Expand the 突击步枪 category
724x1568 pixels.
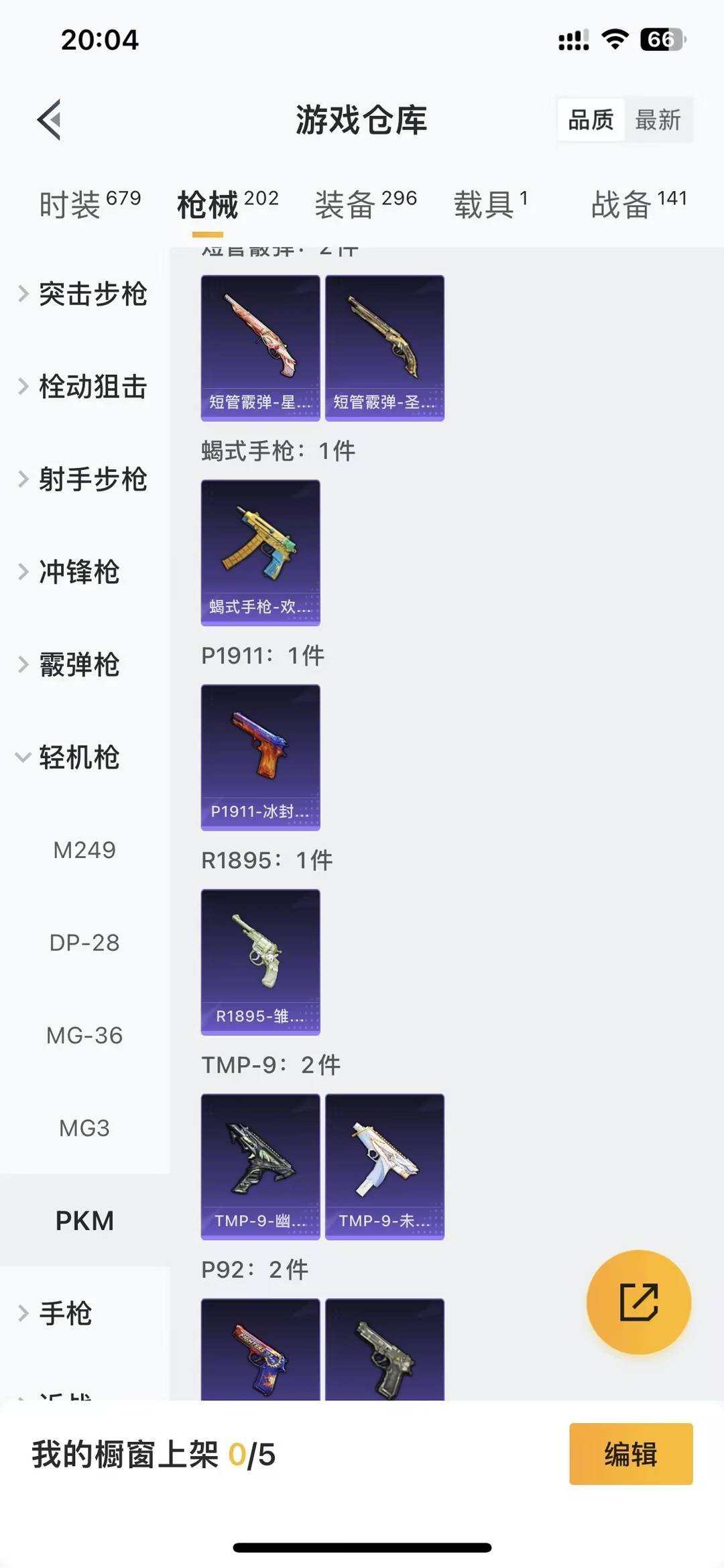tap(94, 294)
